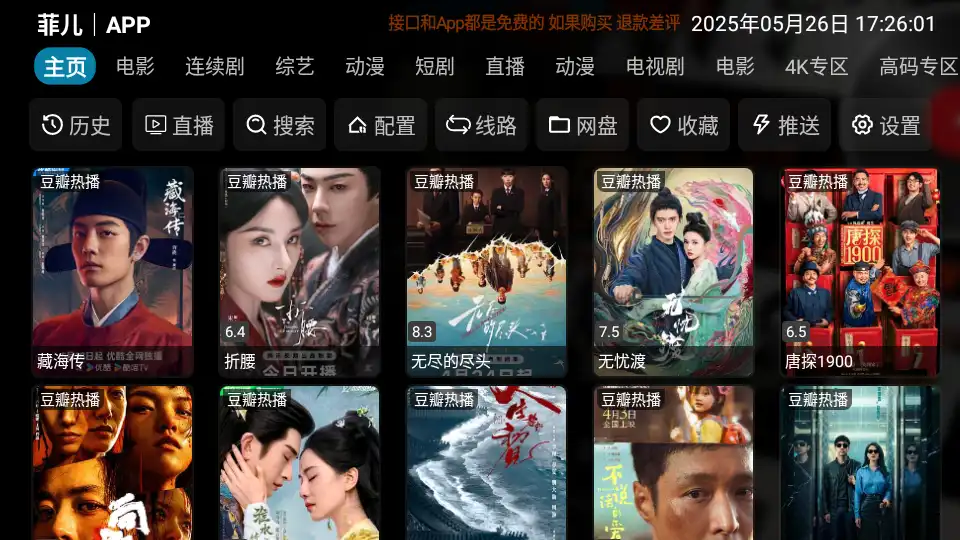Tap the 推送 push button
The image size is (960, 540).
click(785, 125)
